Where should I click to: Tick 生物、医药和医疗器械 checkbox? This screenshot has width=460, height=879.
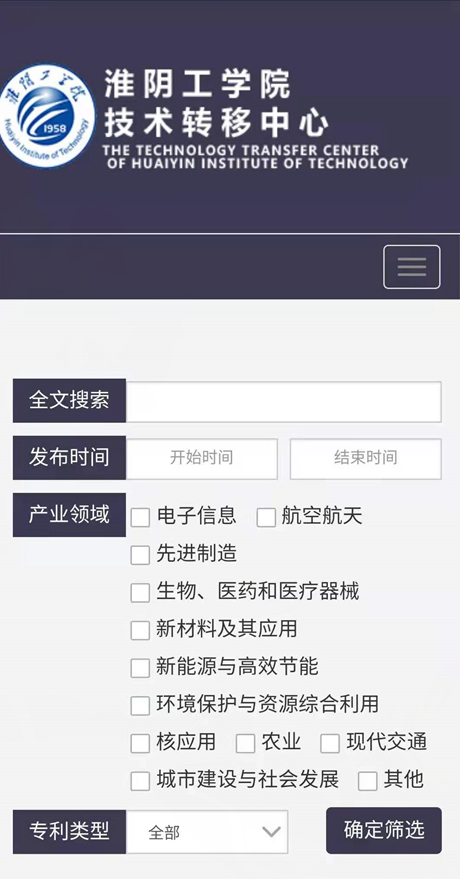tap(140, 593)
